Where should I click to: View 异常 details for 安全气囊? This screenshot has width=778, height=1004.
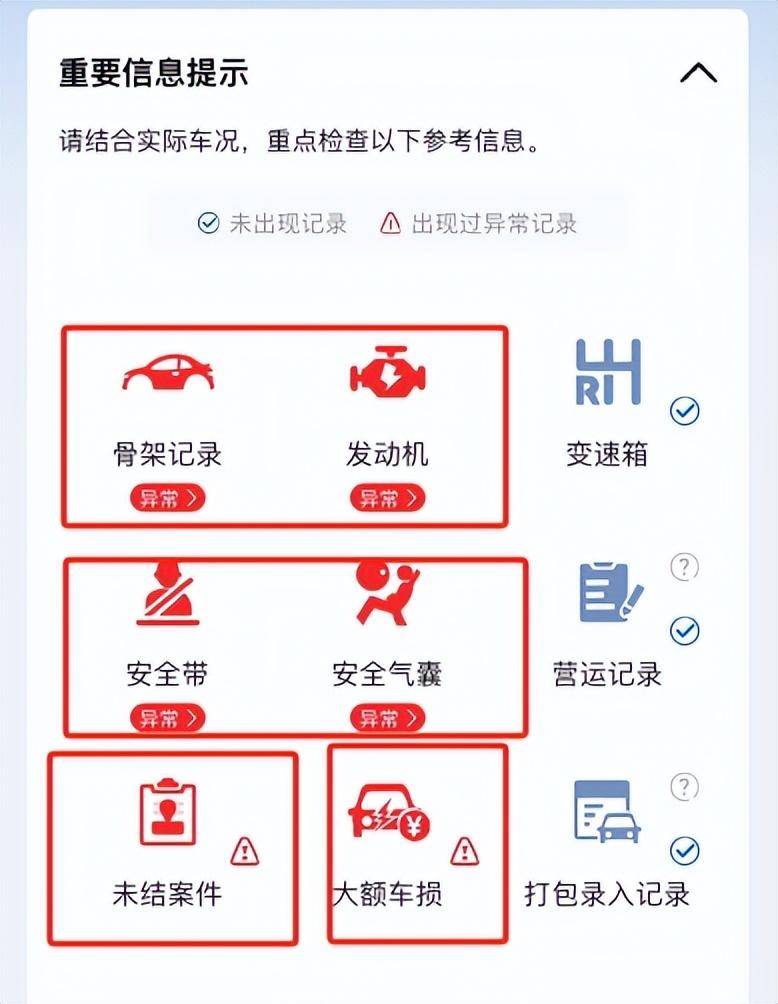387,717
